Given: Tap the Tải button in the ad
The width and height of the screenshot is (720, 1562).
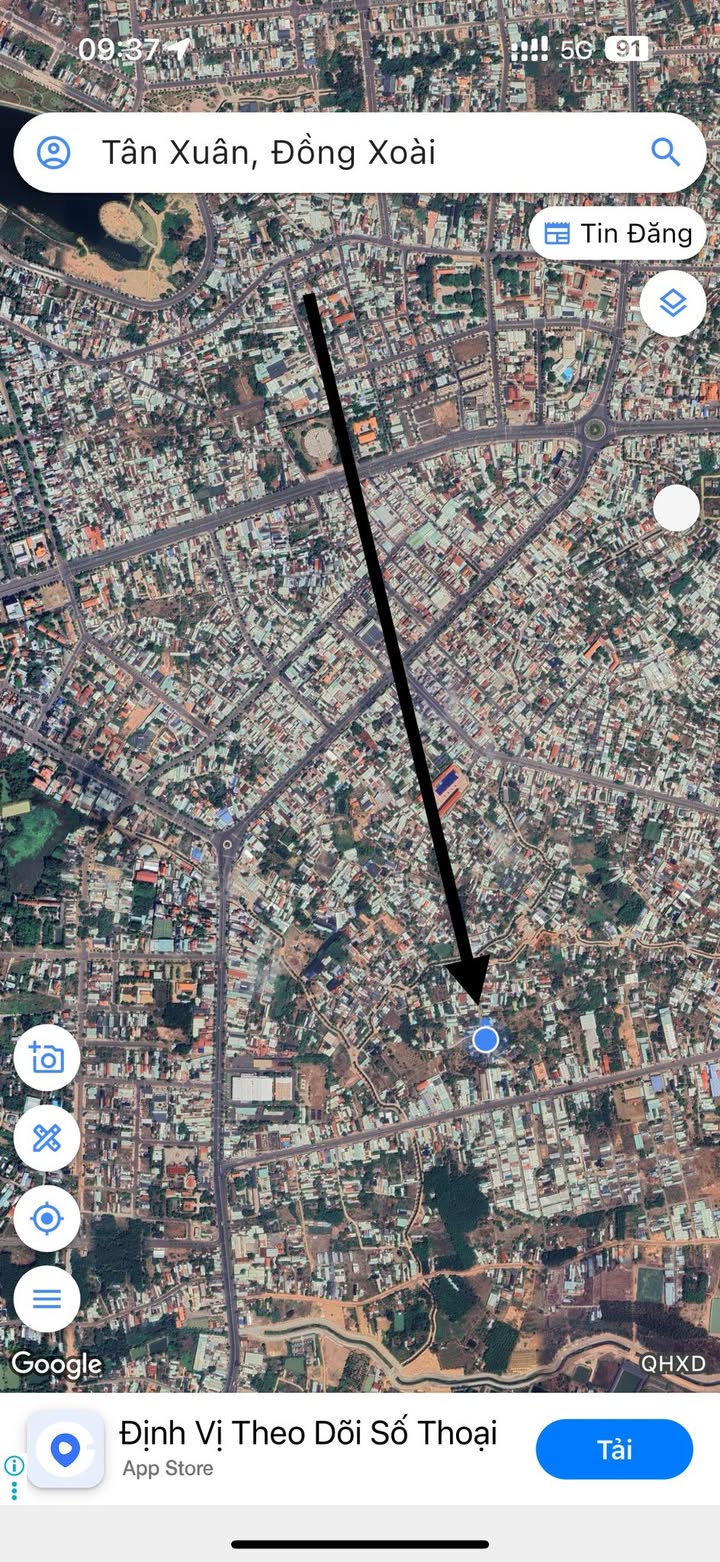Looking at the screenshot, I should 614,1449.
